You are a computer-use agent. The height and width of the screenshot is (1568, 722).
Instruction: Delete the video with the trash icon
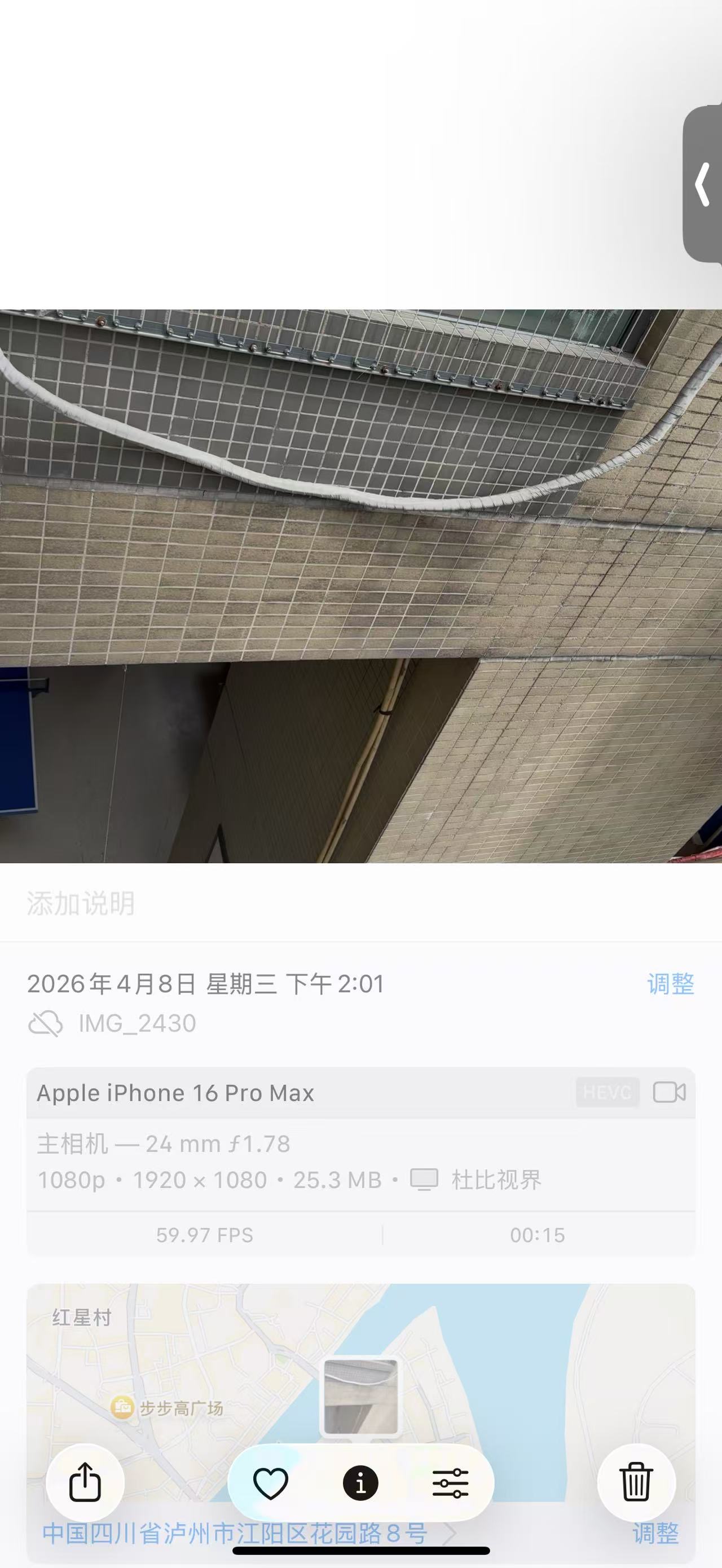tap(636, 1482)
